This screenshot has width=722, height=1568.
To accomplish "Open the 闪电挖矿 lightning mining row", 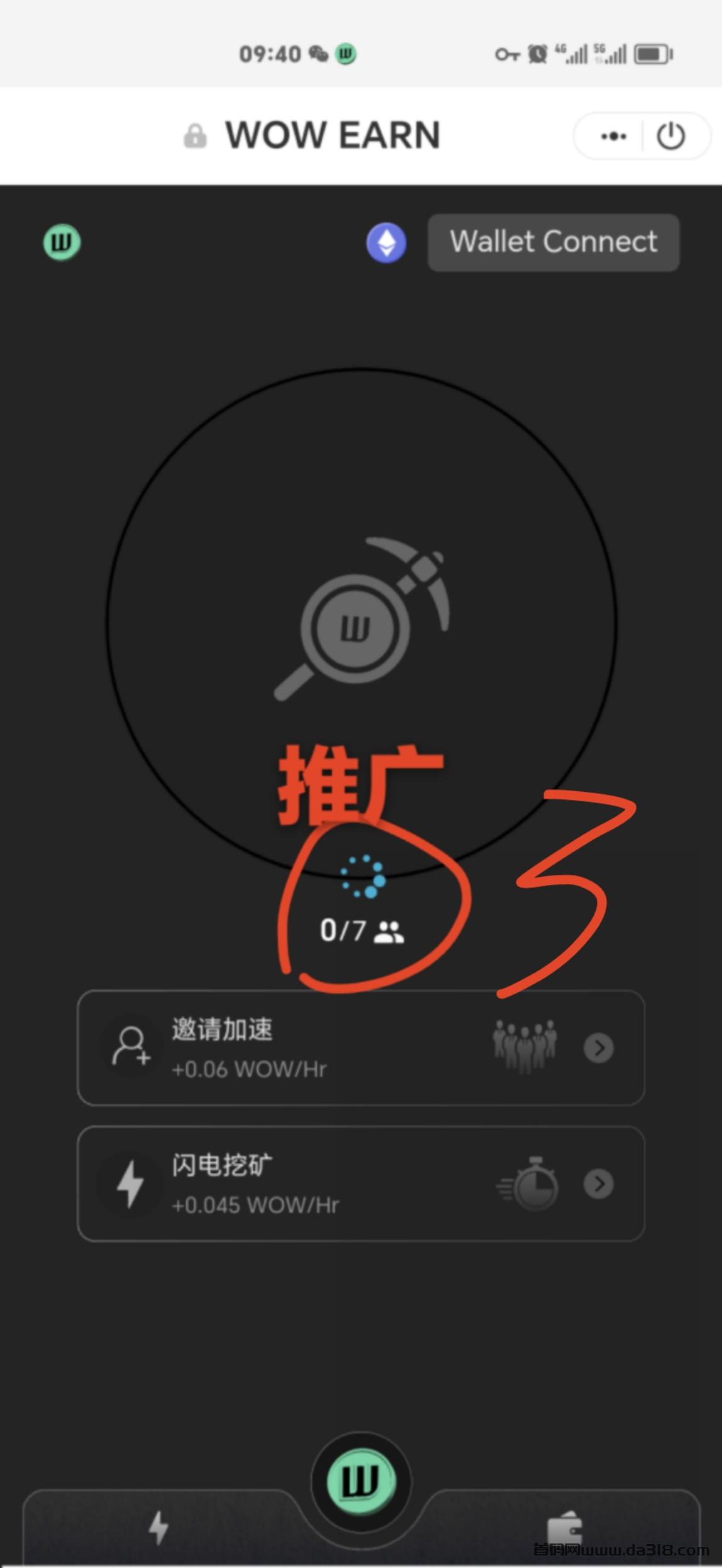I will 361,1184.
